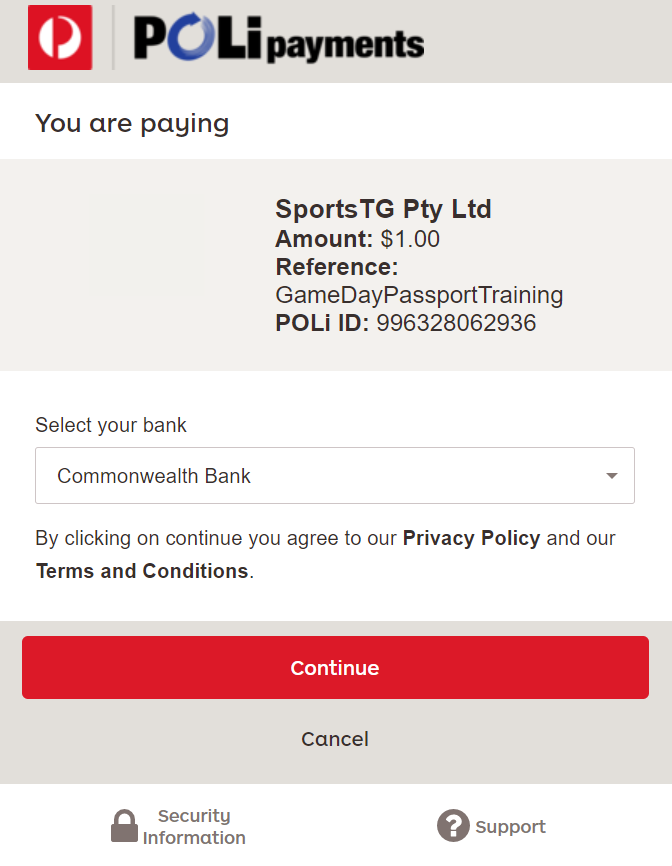Open the Support help page

(491, 827)
